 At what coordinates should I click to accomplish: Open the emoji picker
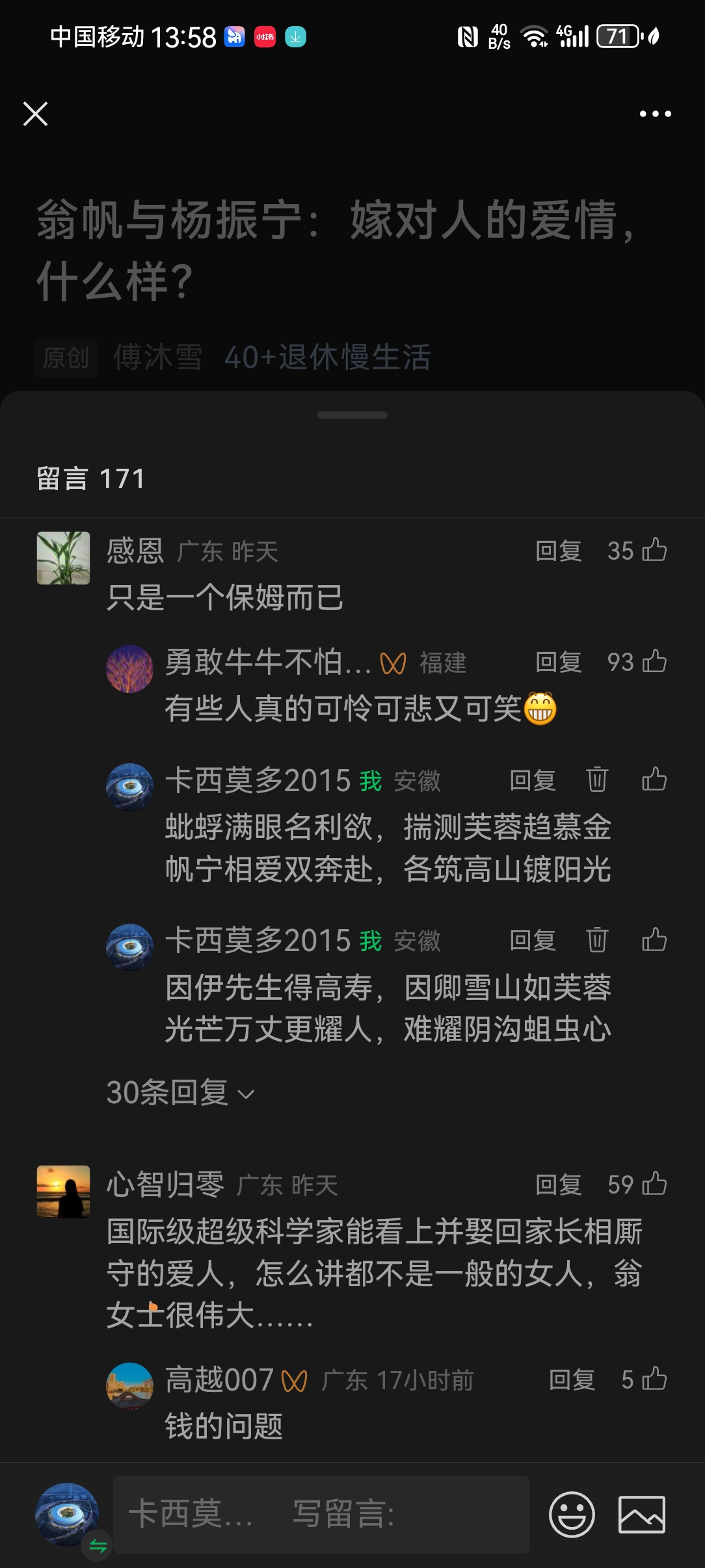point(572,1514)
